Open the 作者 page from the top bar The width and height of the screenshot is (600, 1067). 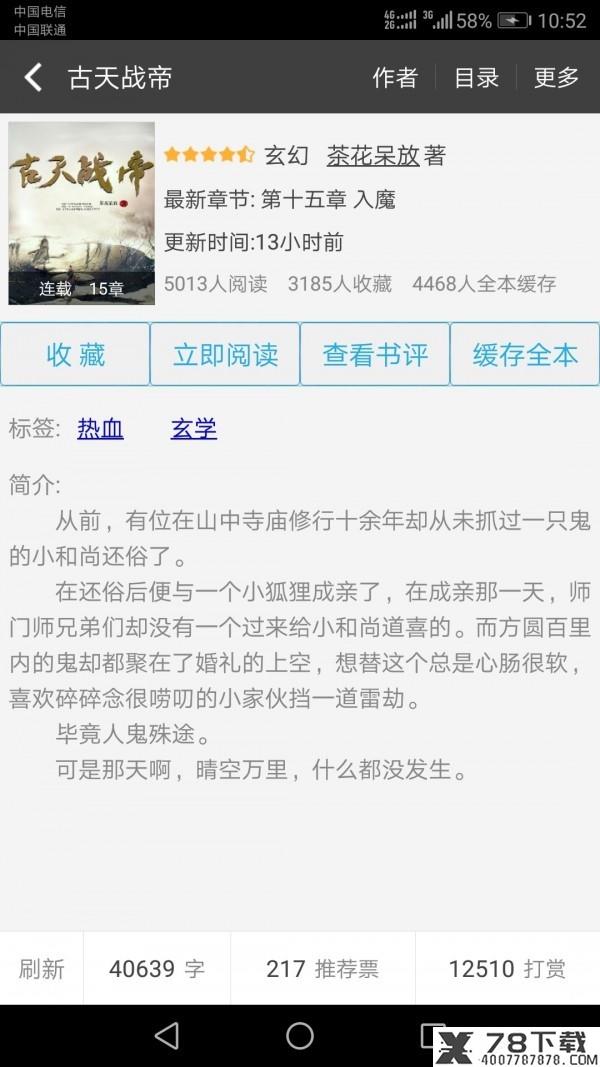click(395, 78)
